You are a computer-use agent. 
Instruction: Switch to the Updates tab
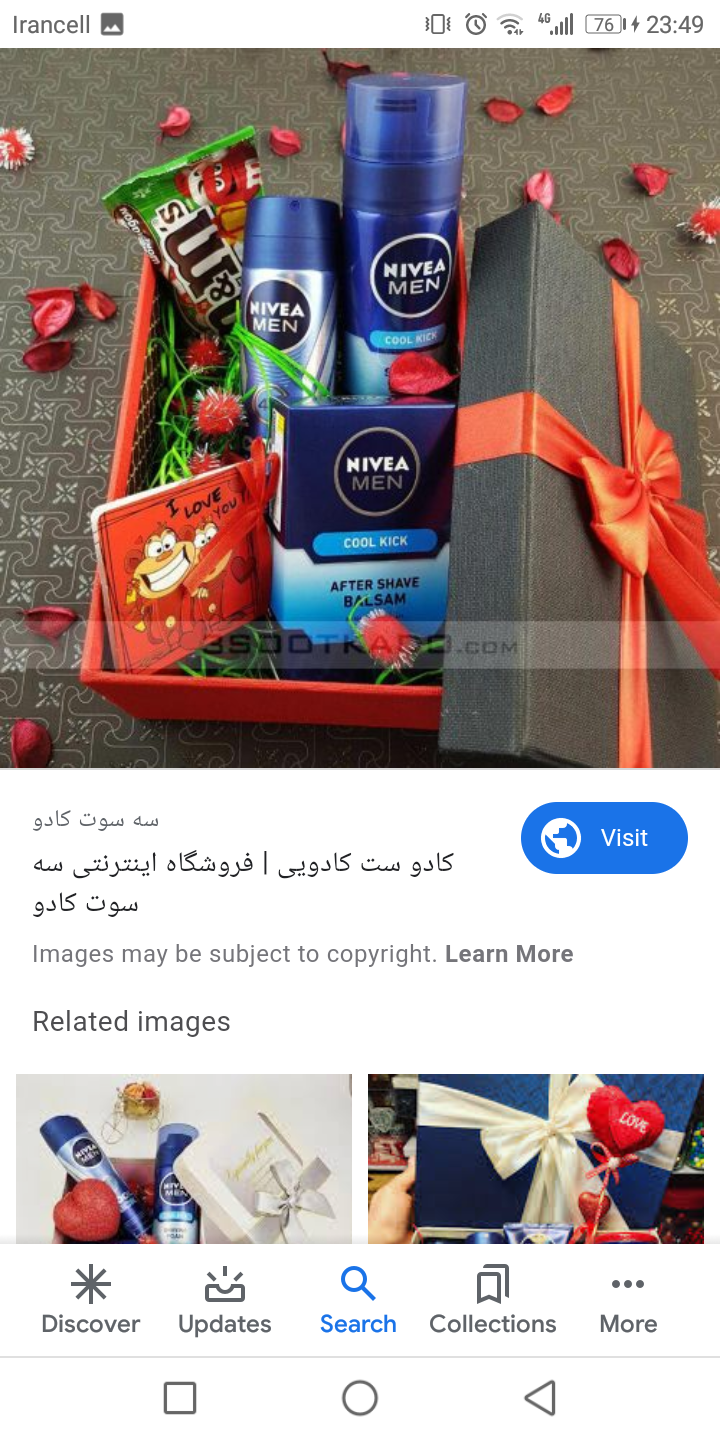tap(224, 1300)
